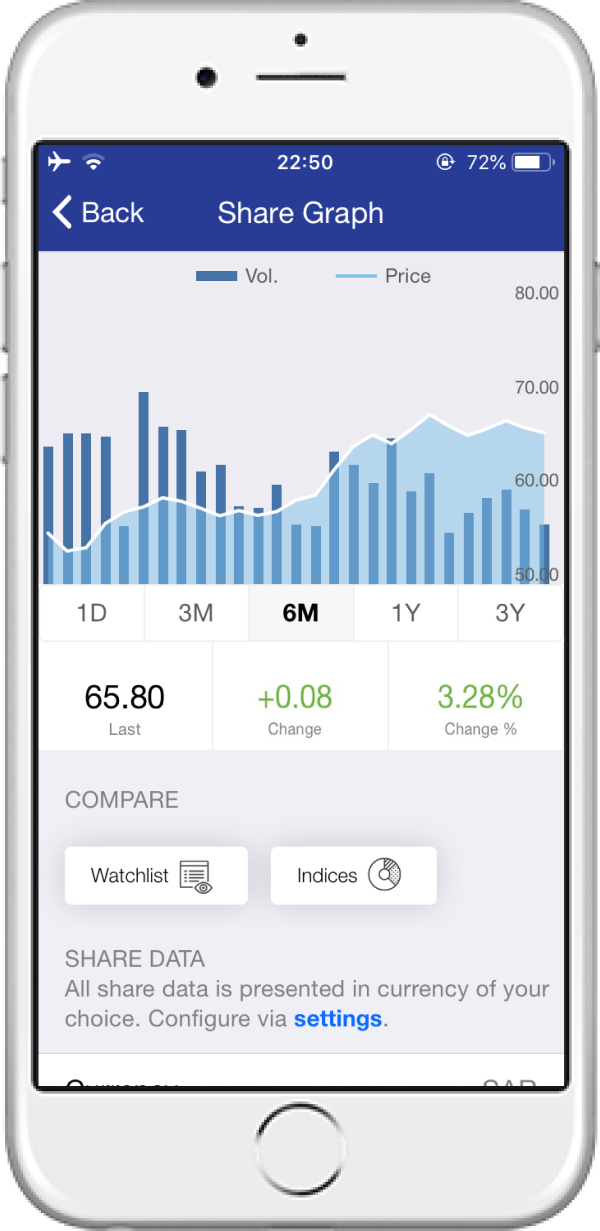This screenshot has width=600, height=1231.
Task: Compare with Indices
Action: click(x=354, y=876)
